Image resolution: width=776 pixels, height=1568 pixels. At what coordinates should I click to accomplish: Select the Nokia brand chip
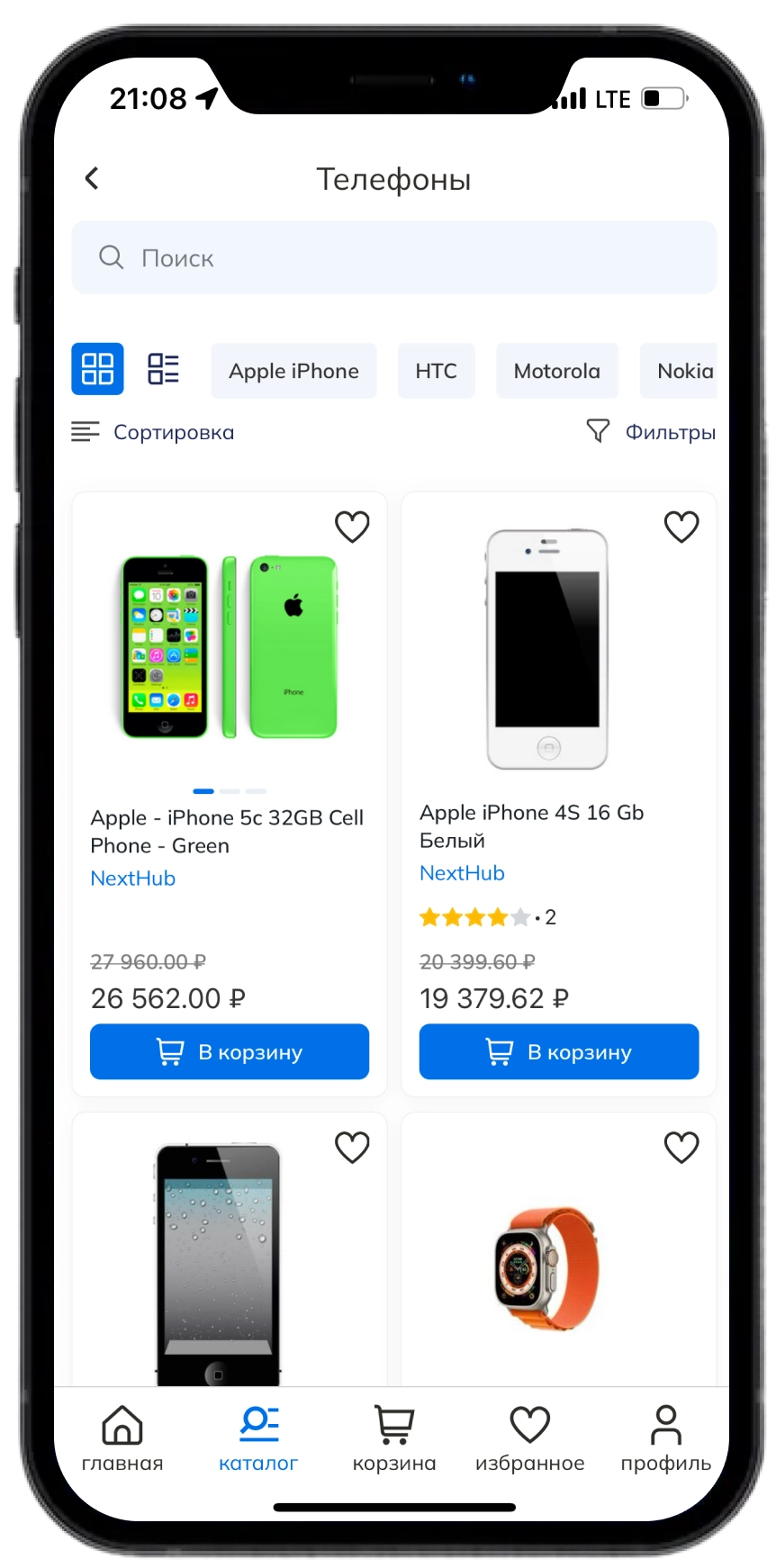point(682,371)
